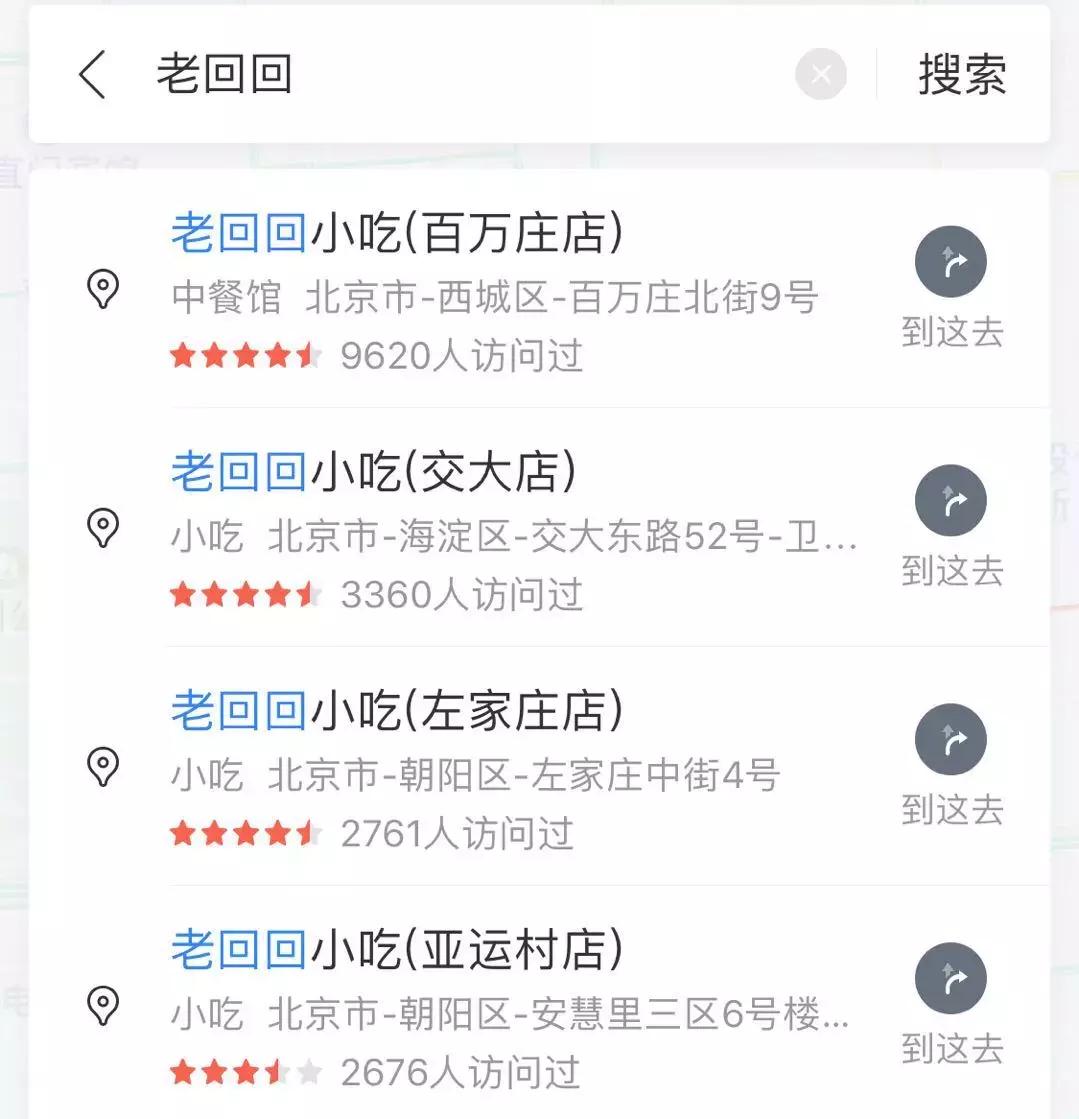Click the 到这去 navigation icon for 左家庄店
Viewport: 1079px width, 1119px height.
click(951, 739)
